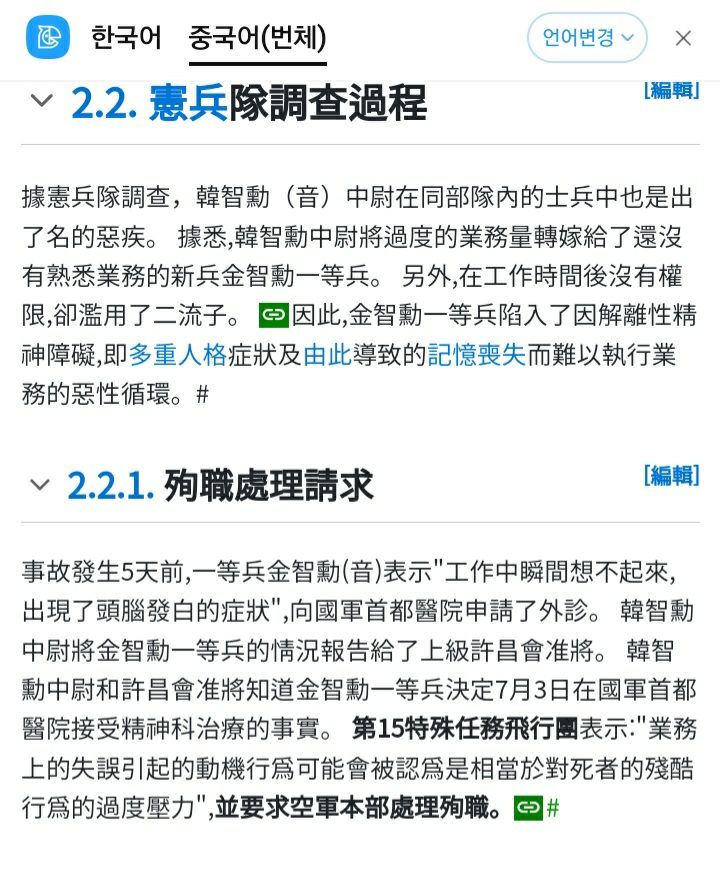Tap the # footnote after 惡性循環
This screenshot has width=720, height=869.
(202, 394)
